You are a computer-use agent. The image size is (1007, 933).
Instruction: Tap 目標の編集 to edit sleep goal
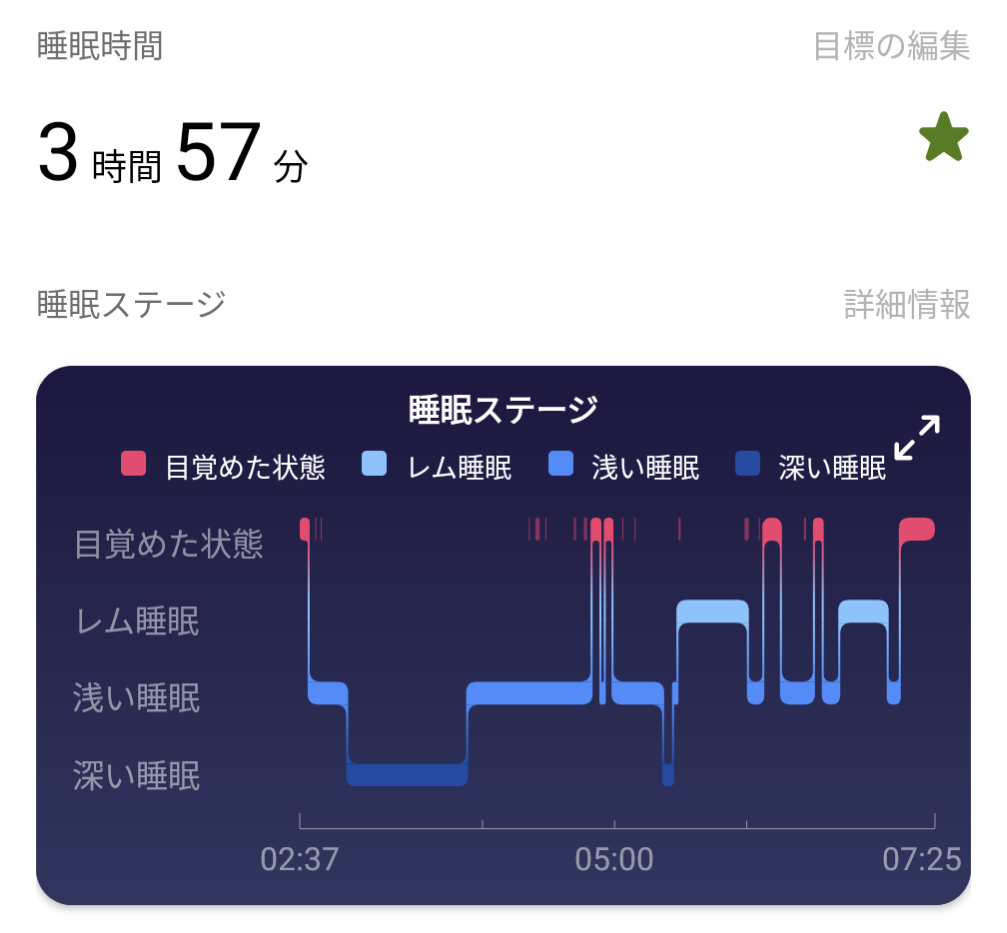pos(891,46)
